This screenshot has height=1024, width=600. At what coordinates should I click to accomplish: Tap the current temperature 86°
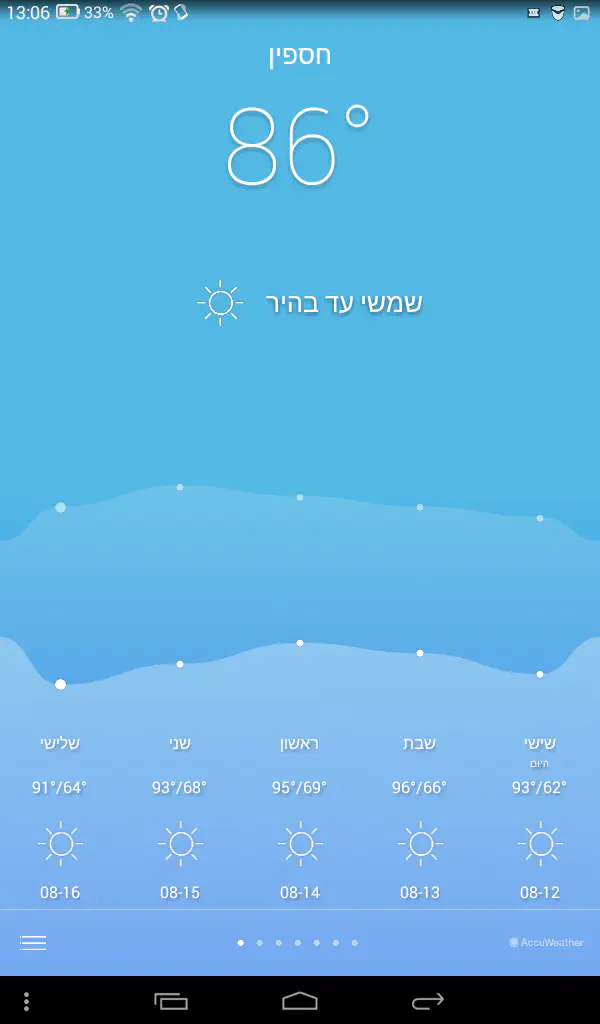tap(297, 147)
